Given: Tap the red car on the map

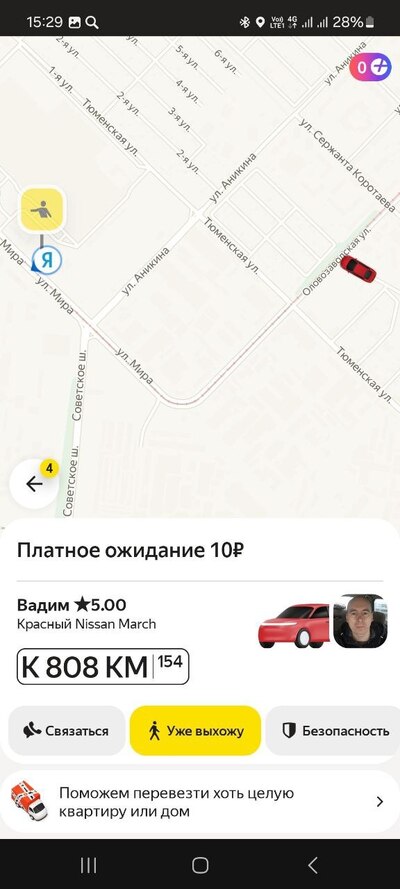Looking at the screenshot, I should 358,269.
